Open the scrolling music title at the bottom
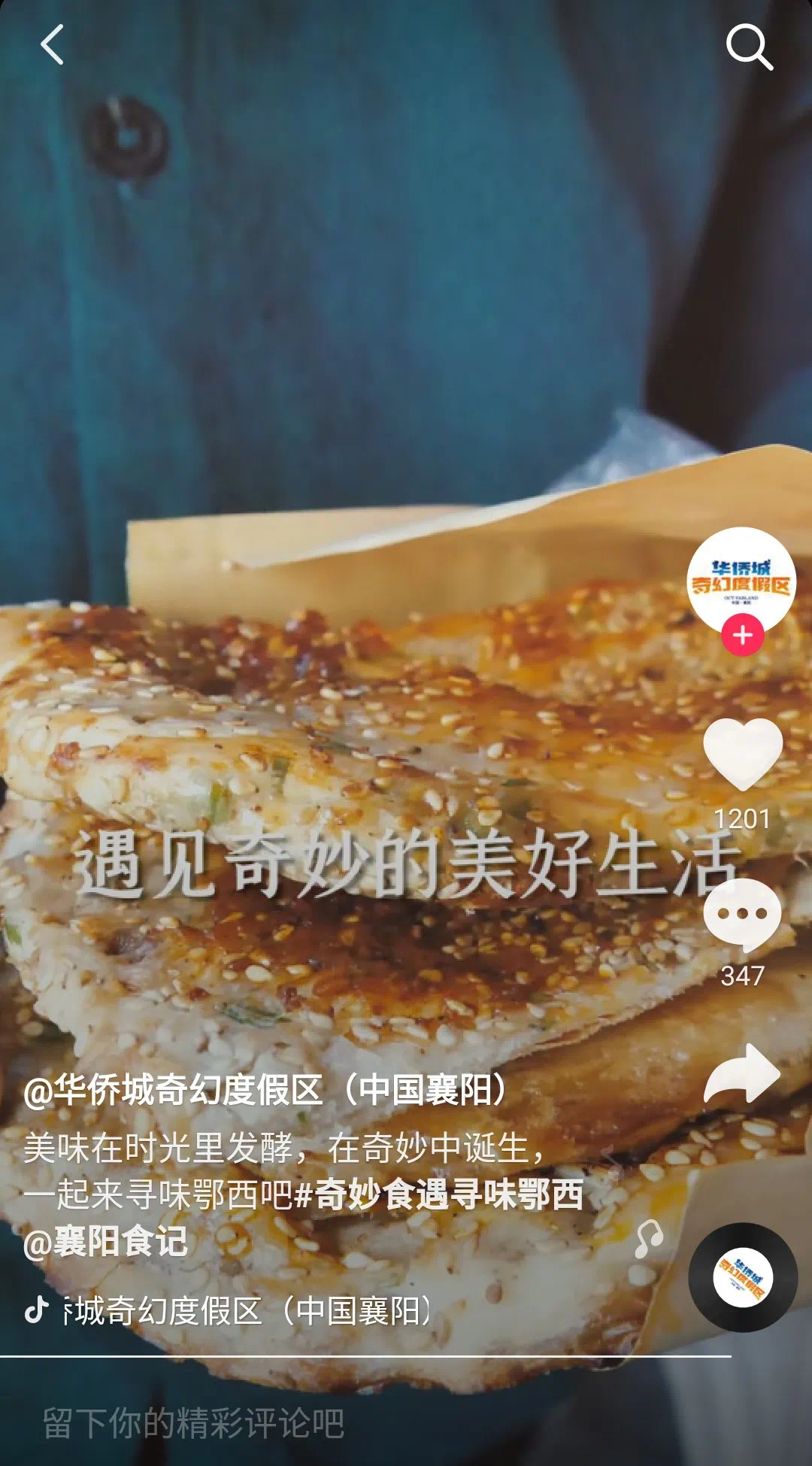The image size is (812, 1466). (248, 1311)
